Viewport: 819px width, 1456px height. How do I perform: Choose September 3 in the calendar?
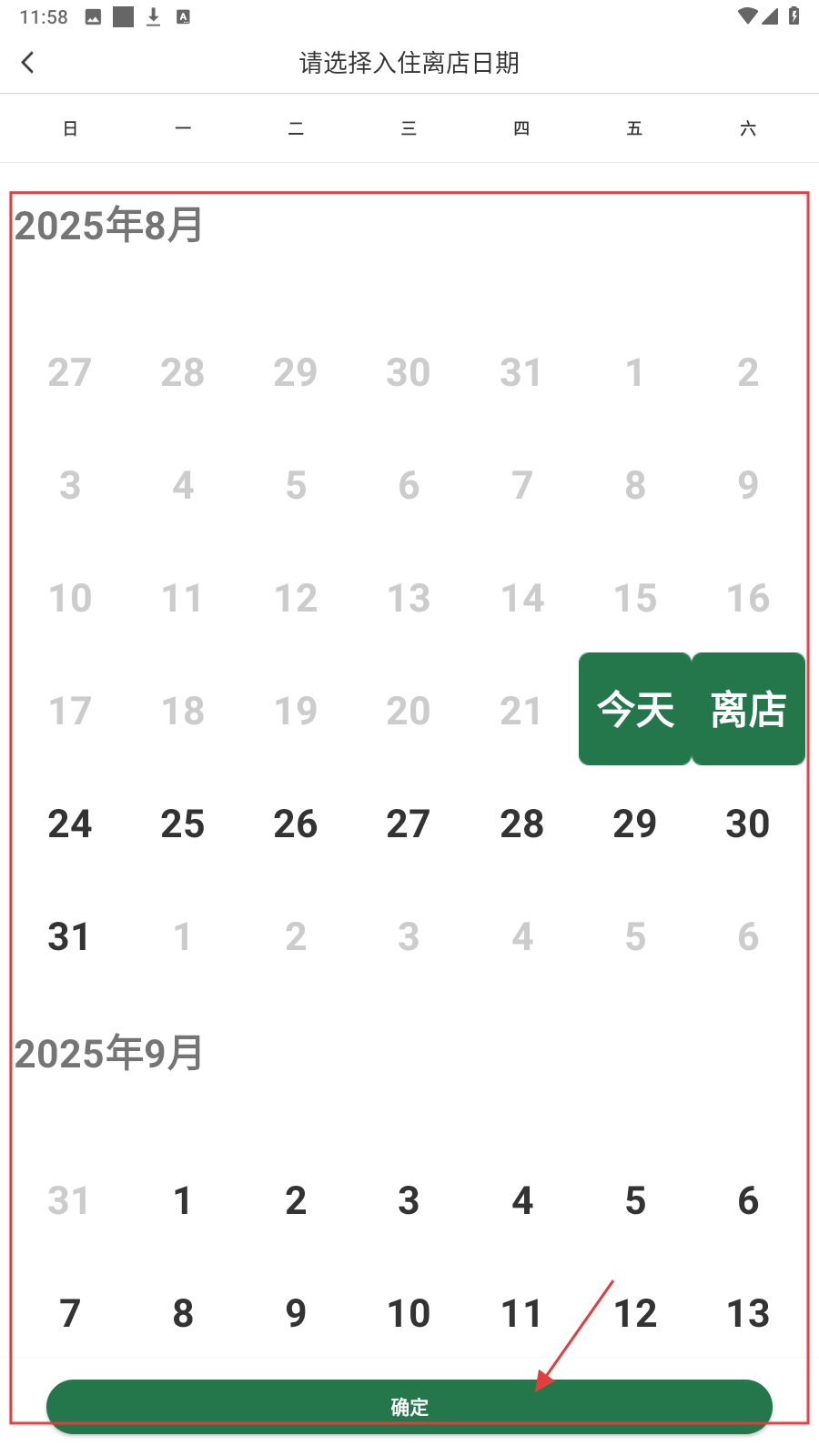(409, 1200)
